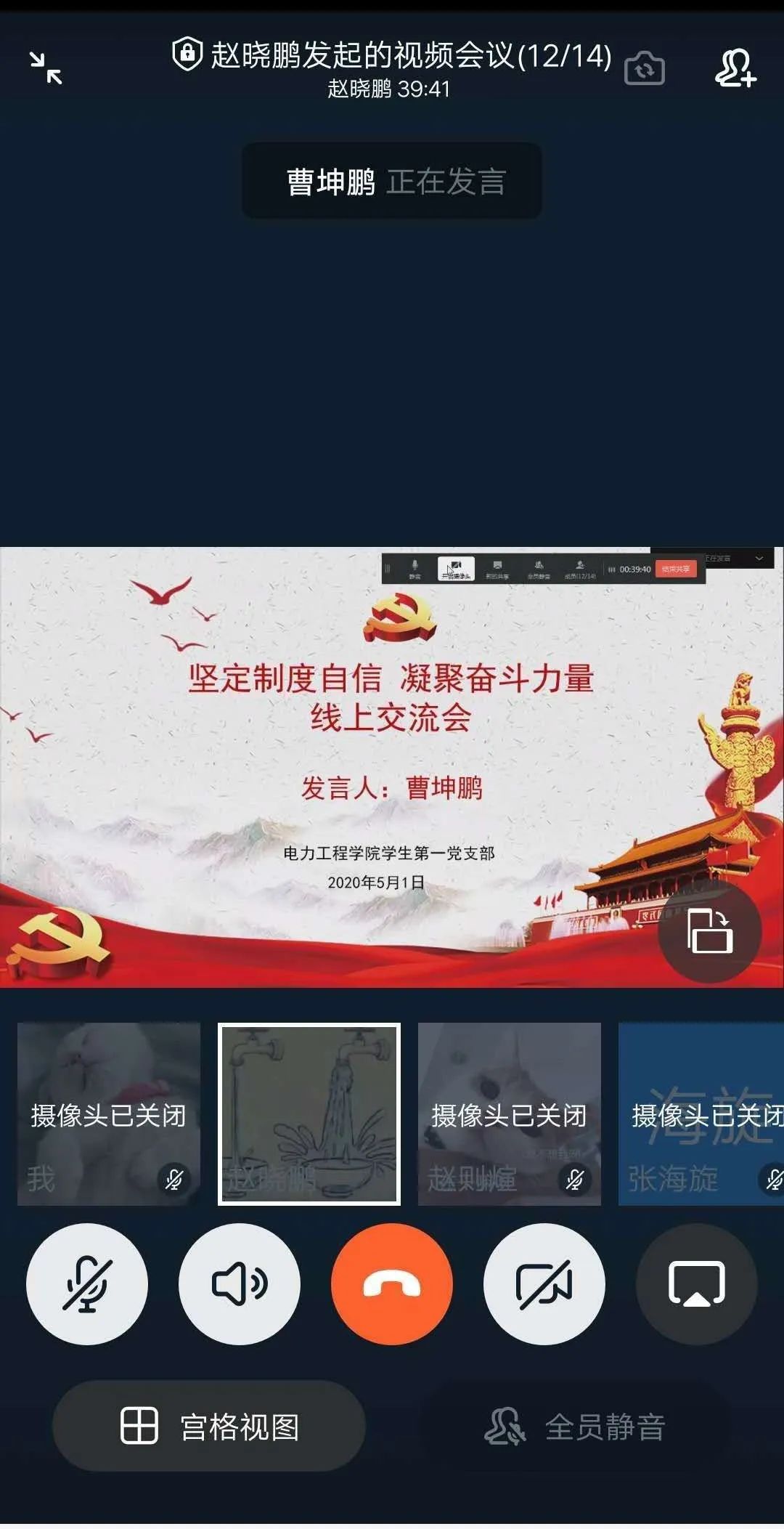Rotate the shared screen view
This screenshot has width=784, height=1529.
709,931
